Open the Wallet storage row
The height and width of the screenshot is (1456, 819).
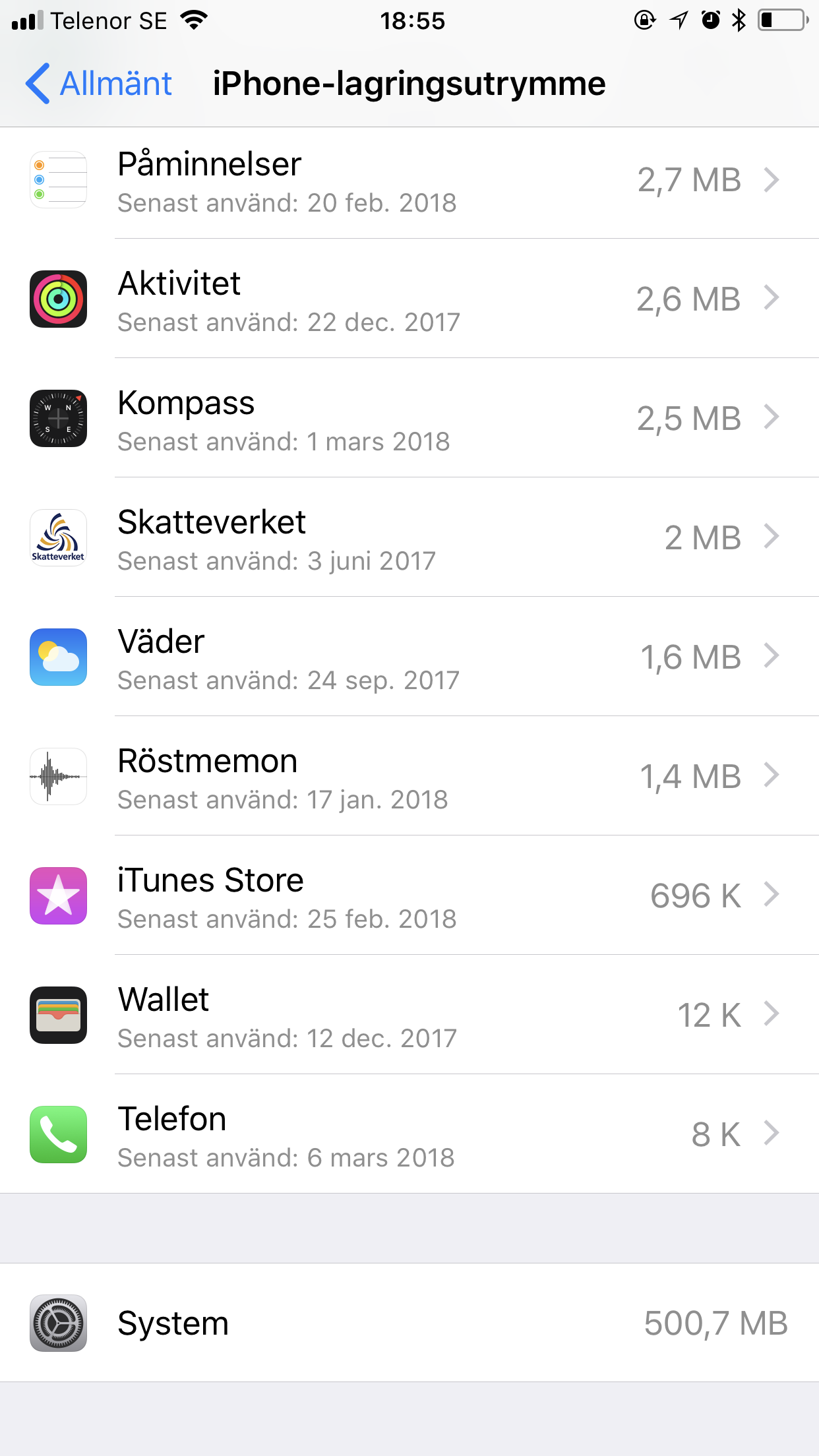coord(409,1015)
